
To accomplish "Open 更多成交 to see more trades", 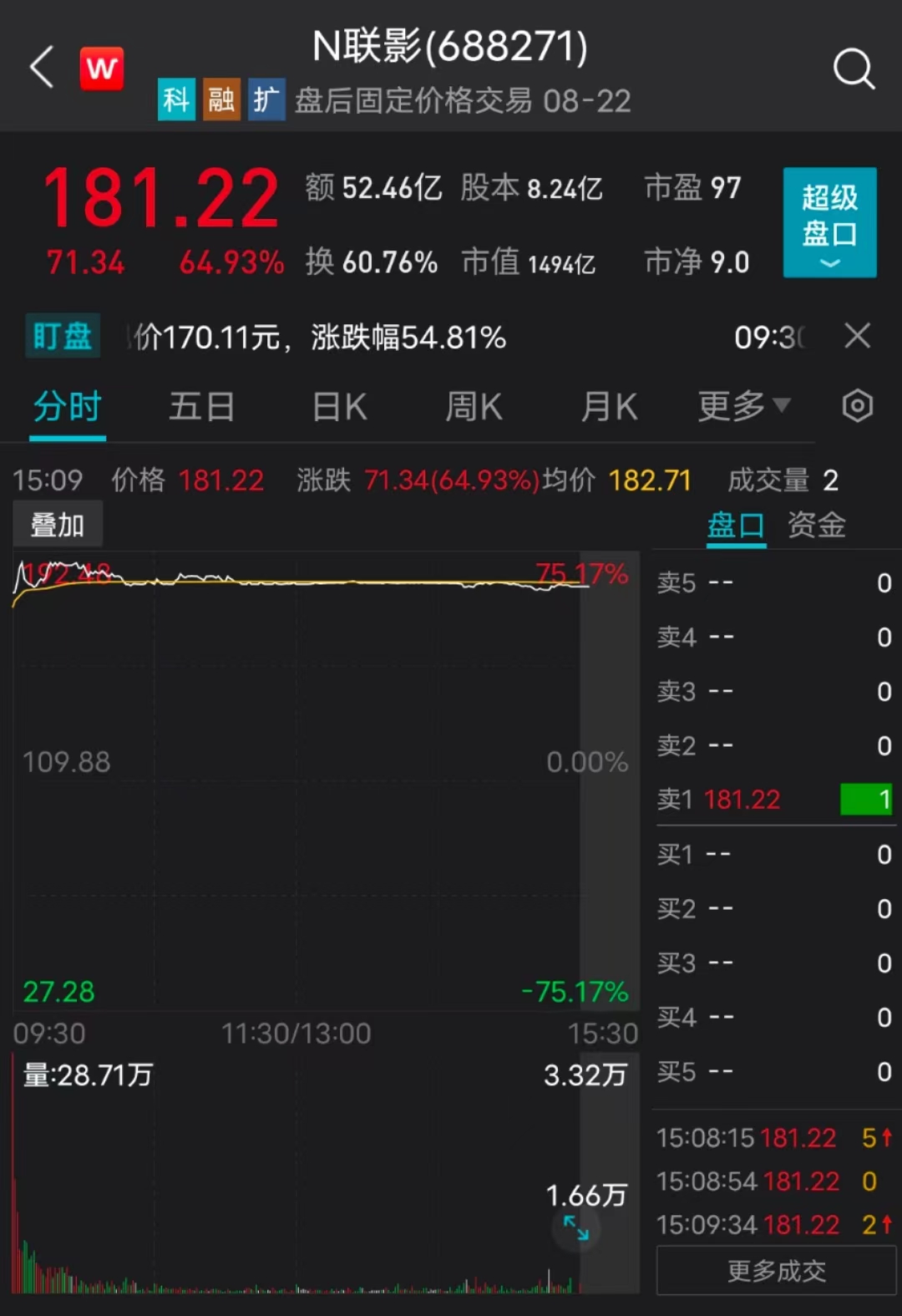I will click(776, 1271).
